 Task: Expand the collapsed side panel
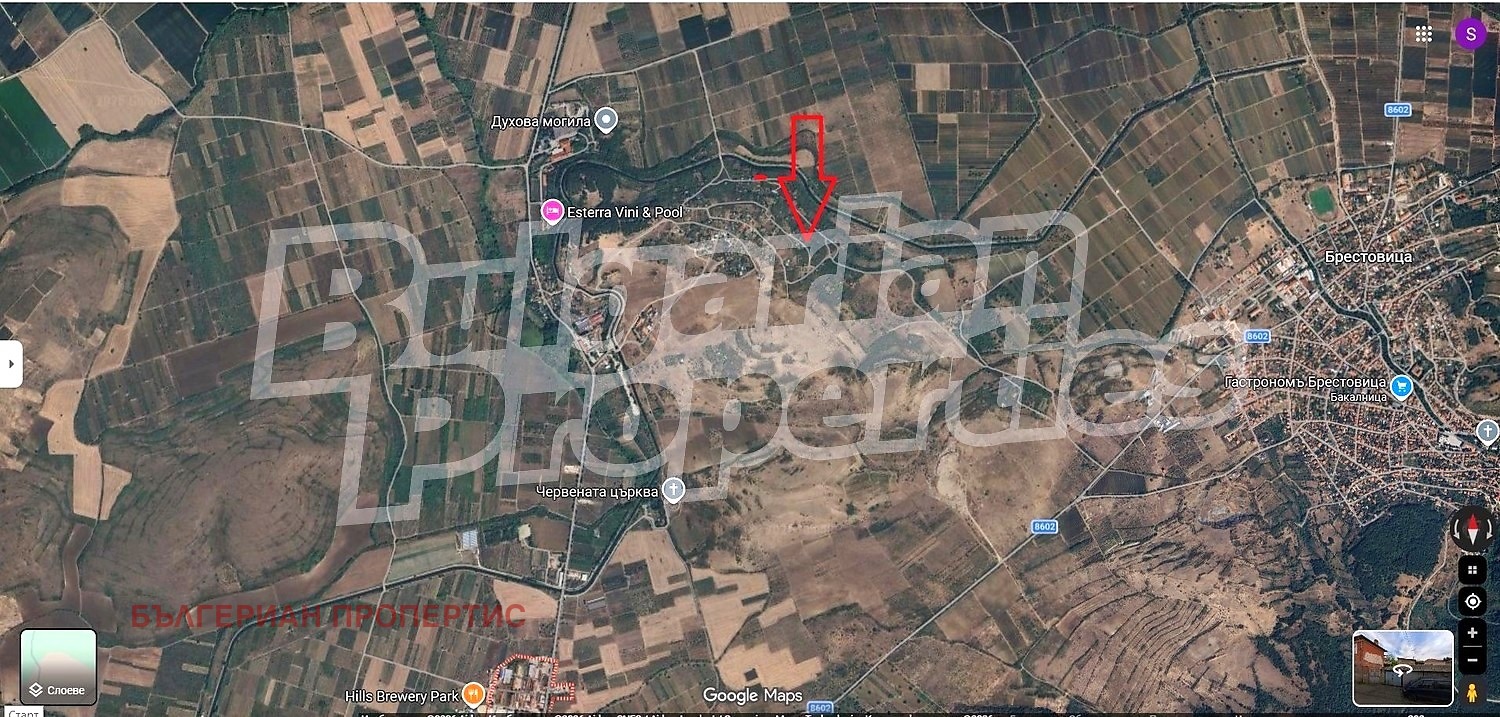pyautogui.click(x=11, y=364)
